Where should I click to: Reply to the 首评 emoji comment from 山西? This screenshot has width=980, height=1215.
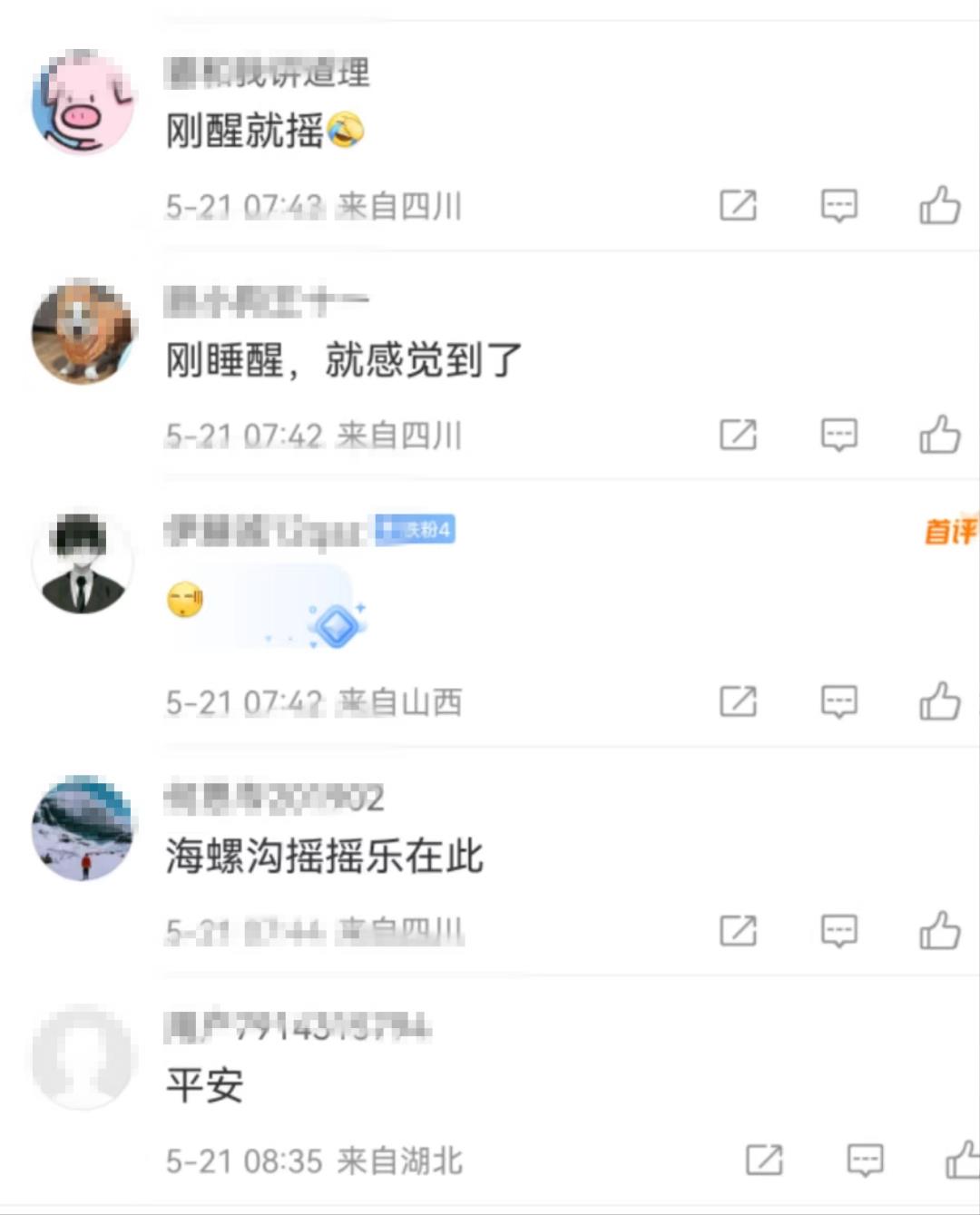838,701
